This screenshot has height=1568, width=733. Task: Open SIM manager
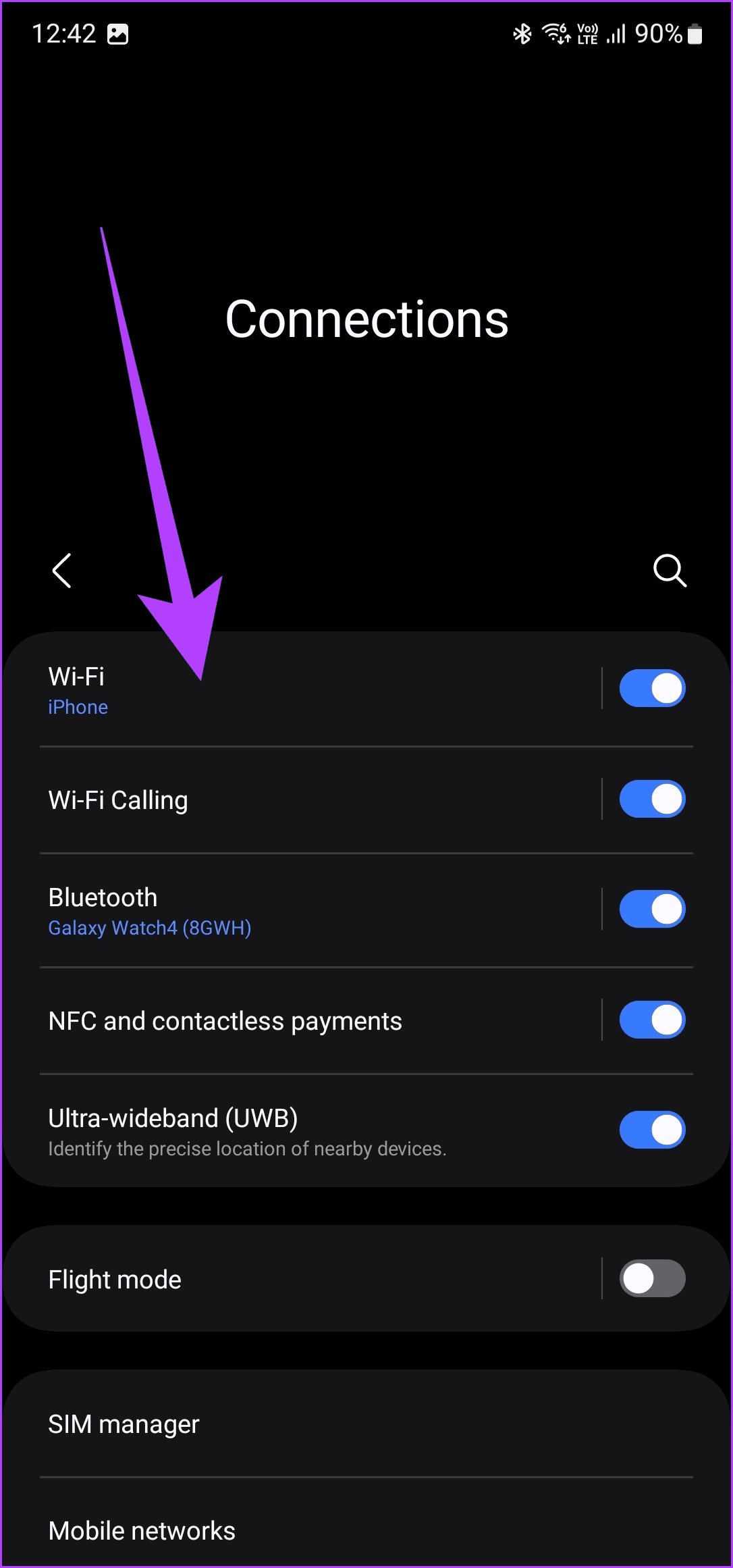point(270,1423)
